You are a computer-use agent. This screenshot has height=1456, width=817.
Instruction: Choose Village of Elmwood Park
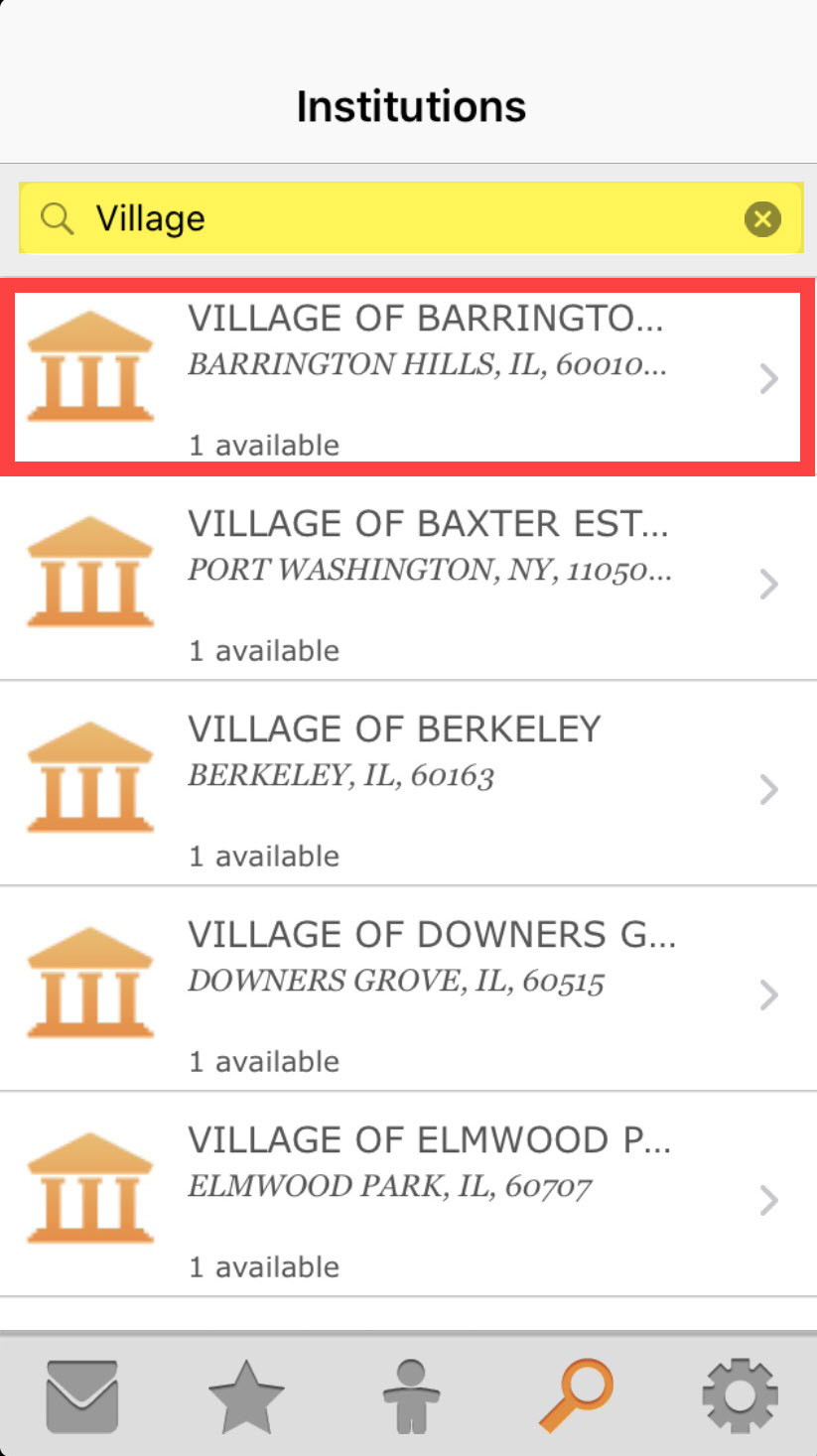(x=408, y=1194)
